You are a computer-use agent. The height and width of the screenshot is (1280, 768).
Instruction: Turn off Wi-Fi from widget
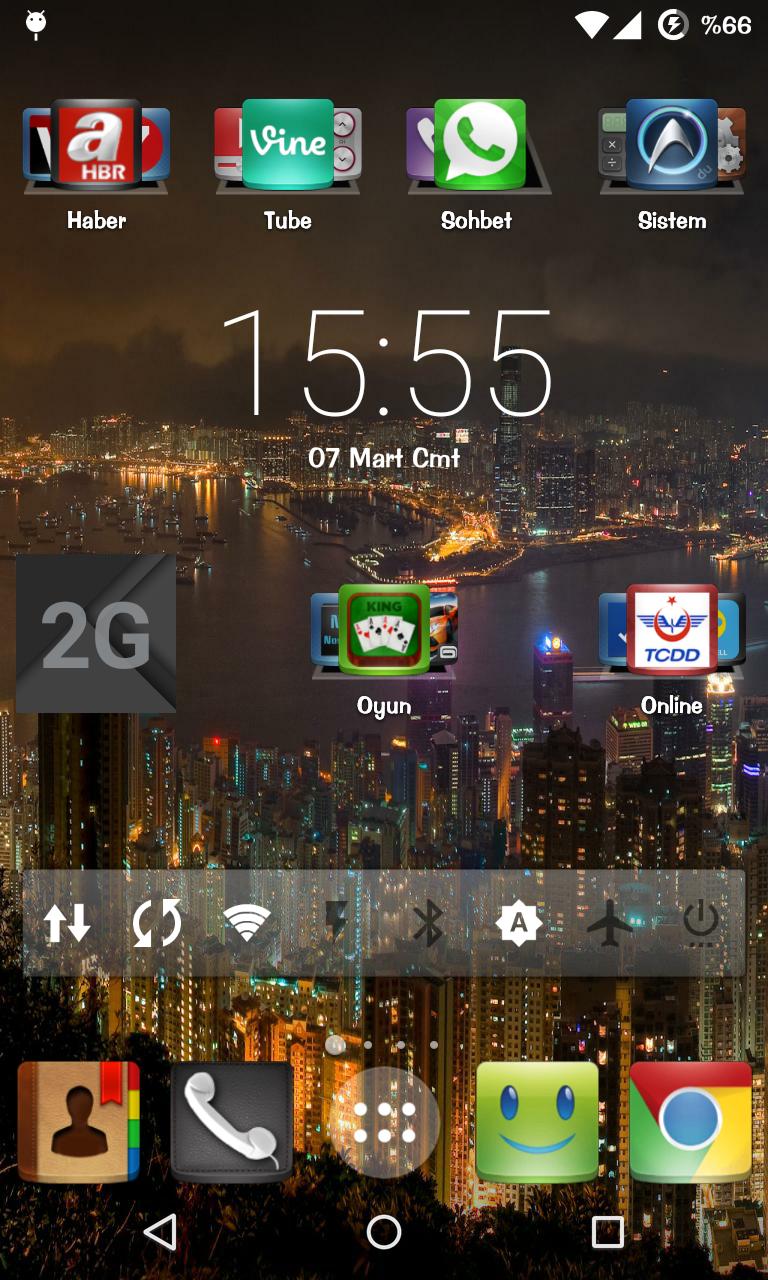click(247, 923)
